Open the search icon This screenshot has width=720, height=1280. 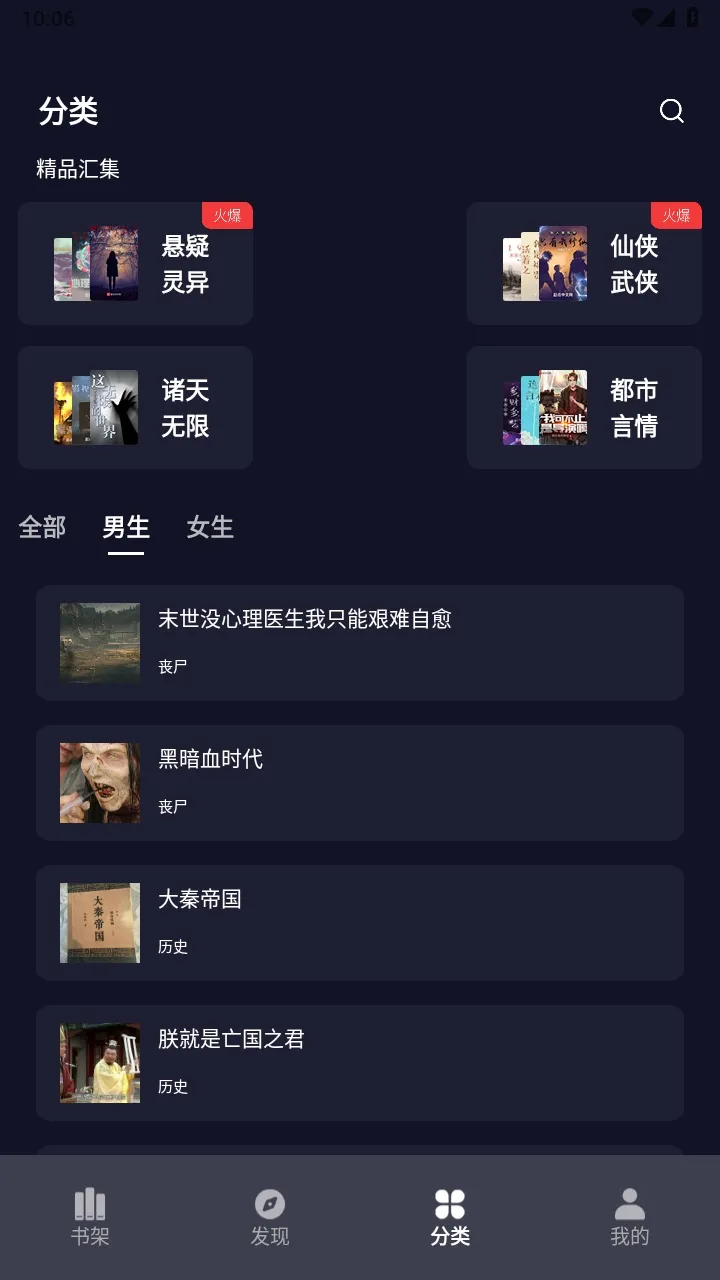click(672, 111)
